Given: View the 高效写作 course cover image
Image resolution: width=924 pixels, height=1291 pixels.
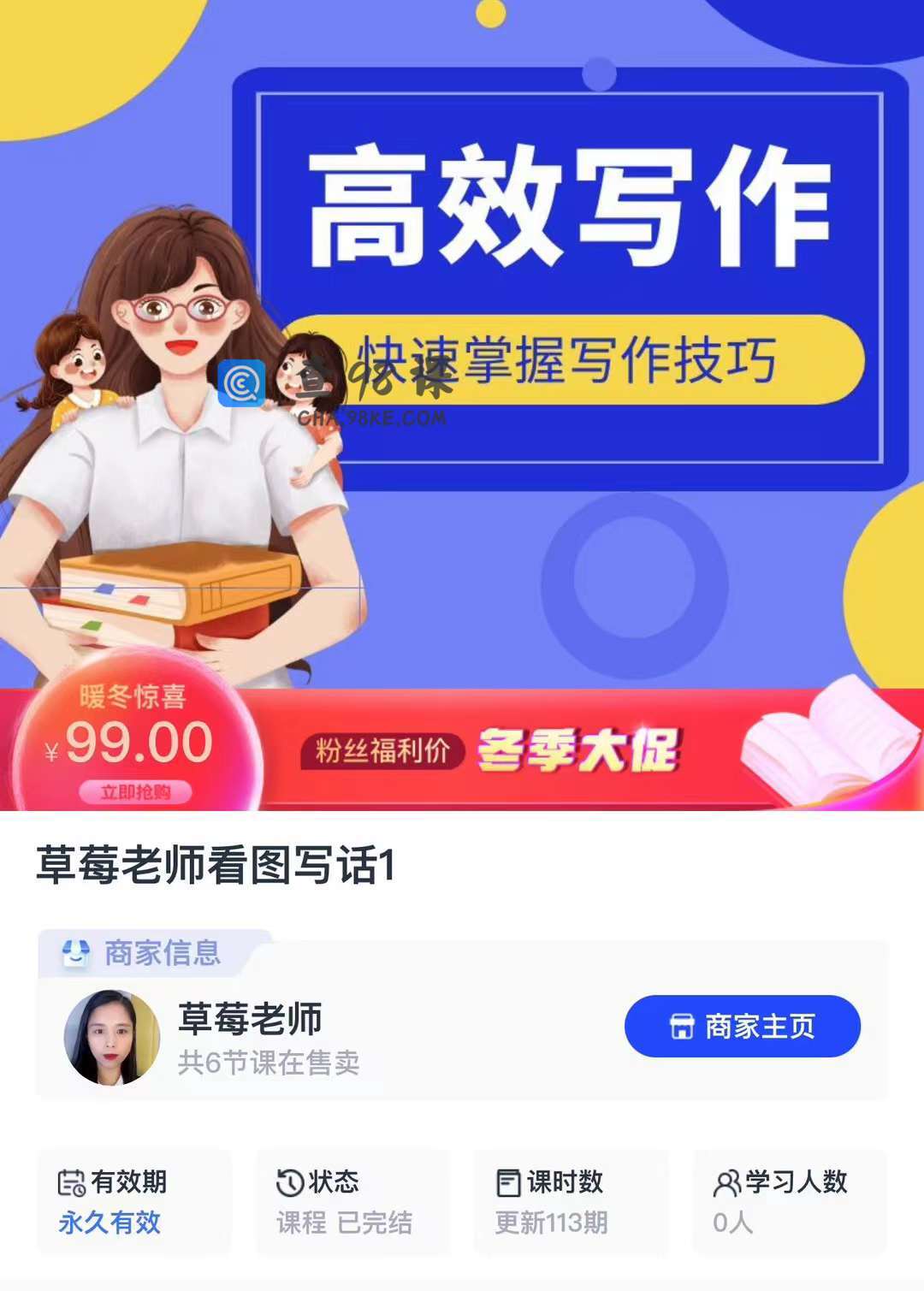Looking at the screenshot, I should tap(462, 342).
